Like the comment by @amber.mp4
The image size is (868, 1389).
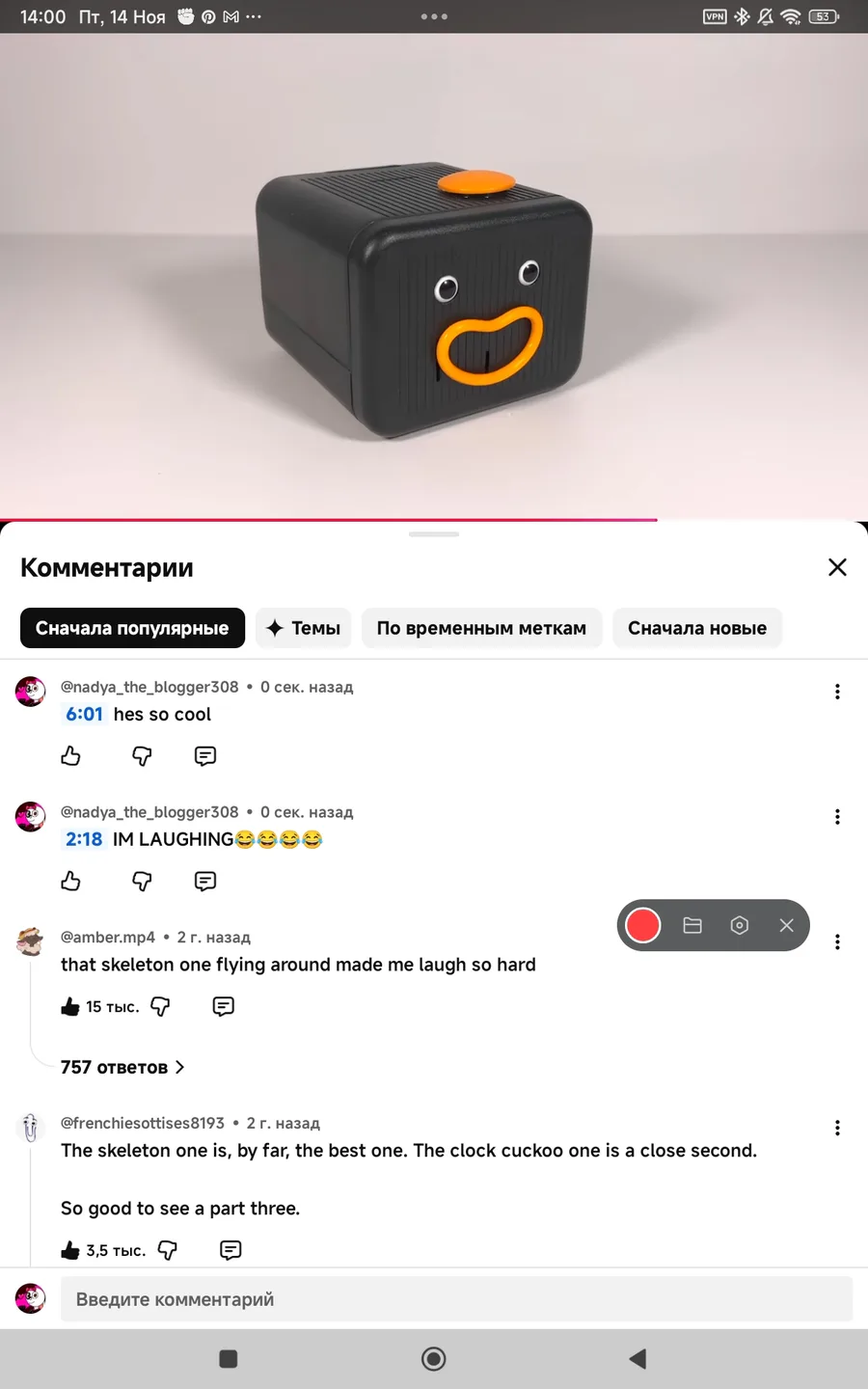click(70, 1007)
